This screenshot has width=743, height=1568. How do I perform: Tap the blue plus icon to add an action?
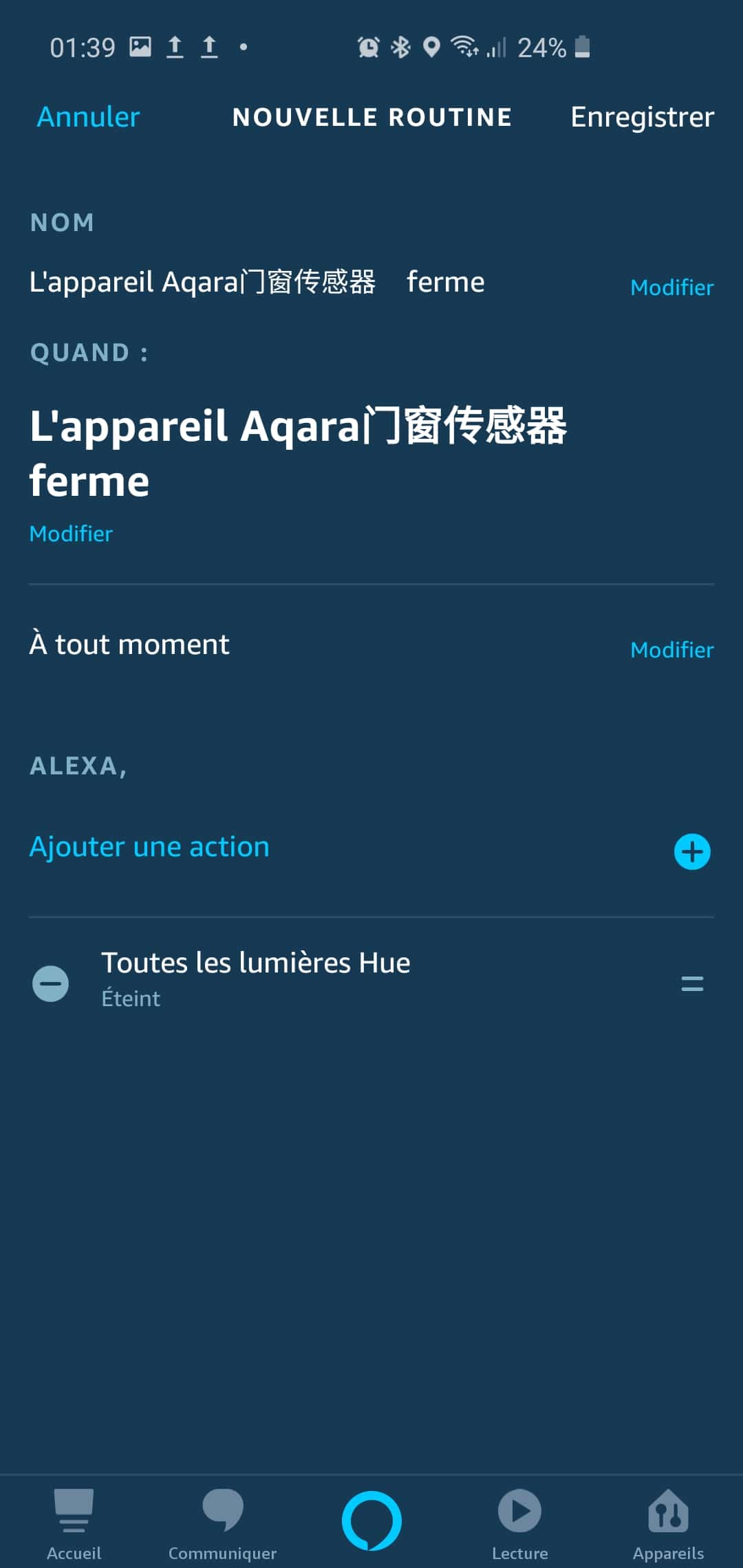tap(692, 851)
